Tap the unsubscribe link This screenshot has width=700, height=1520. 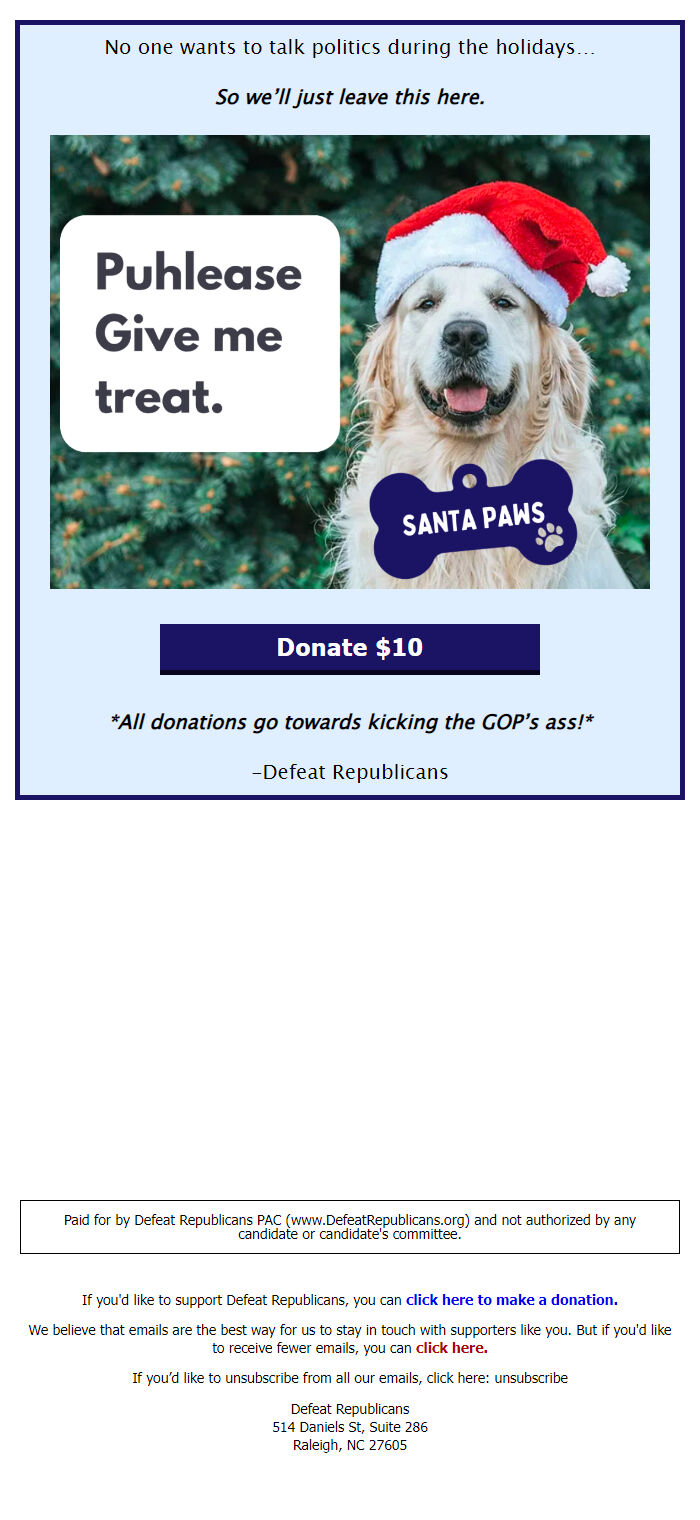click(530, 1378)
